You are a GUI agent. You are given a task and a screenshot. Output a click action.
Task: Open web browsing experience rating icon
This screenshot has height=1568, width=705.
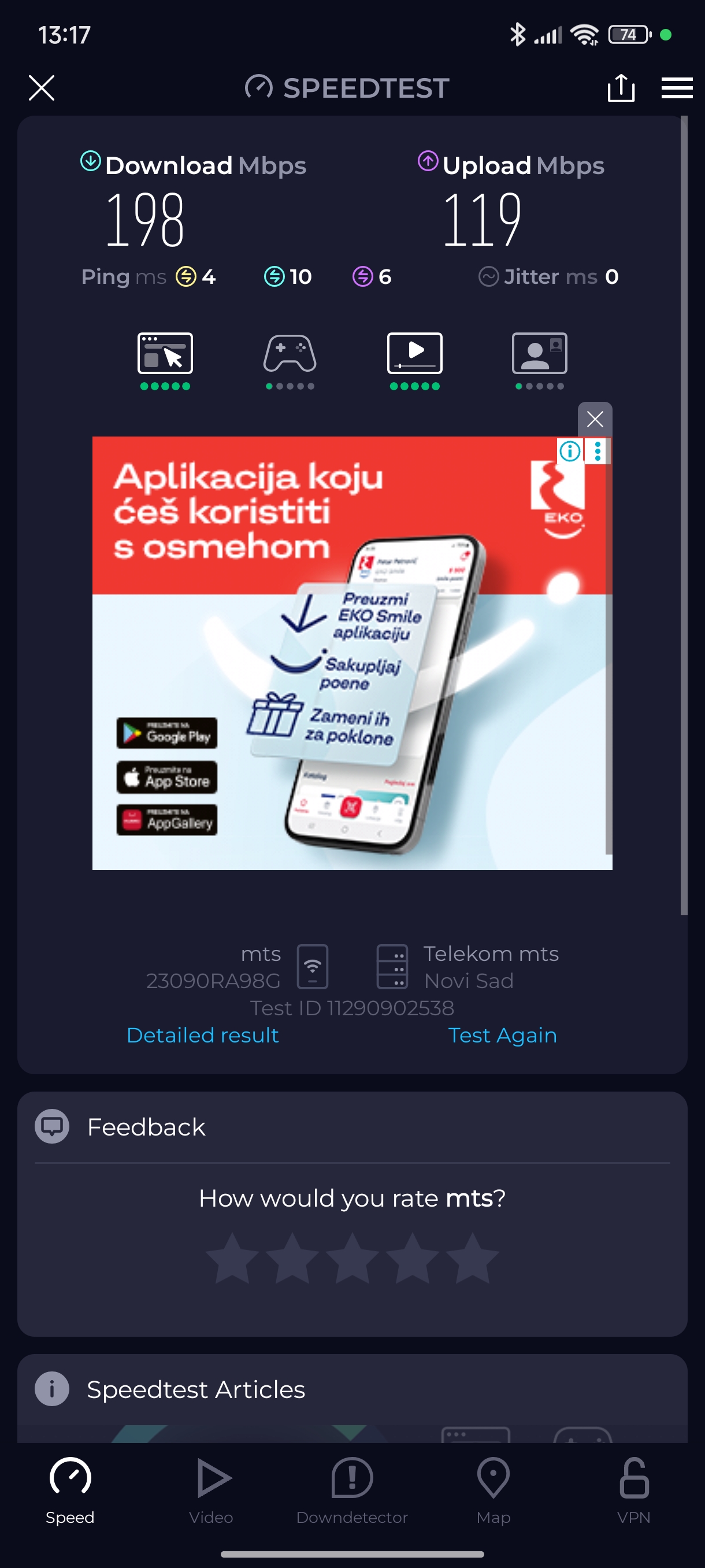165,354
